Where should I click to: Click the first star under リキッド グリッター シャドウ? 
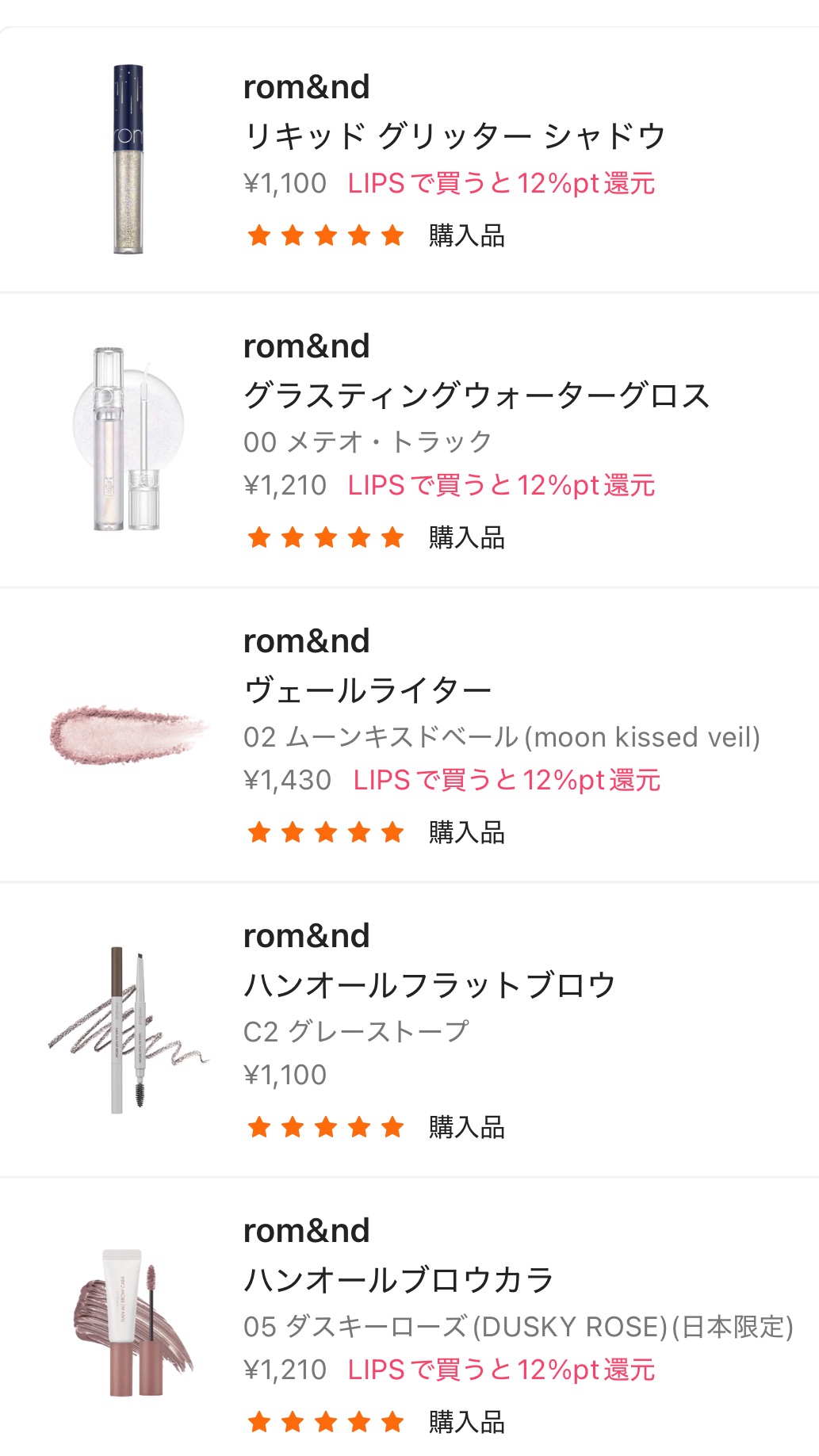[x=259, y=235]
